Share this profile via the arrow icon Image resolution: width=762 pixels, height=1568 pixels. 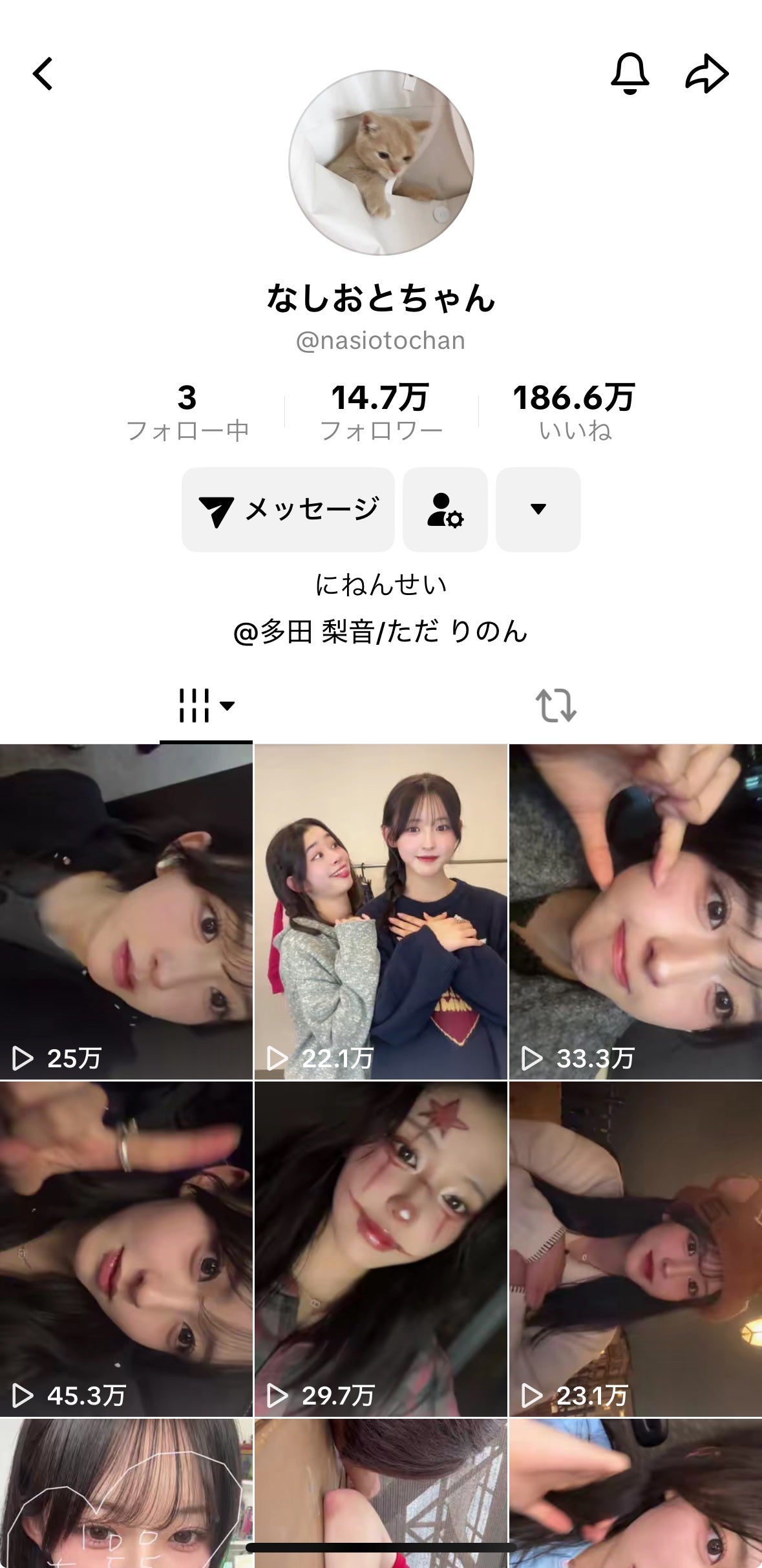click(706, 73)
